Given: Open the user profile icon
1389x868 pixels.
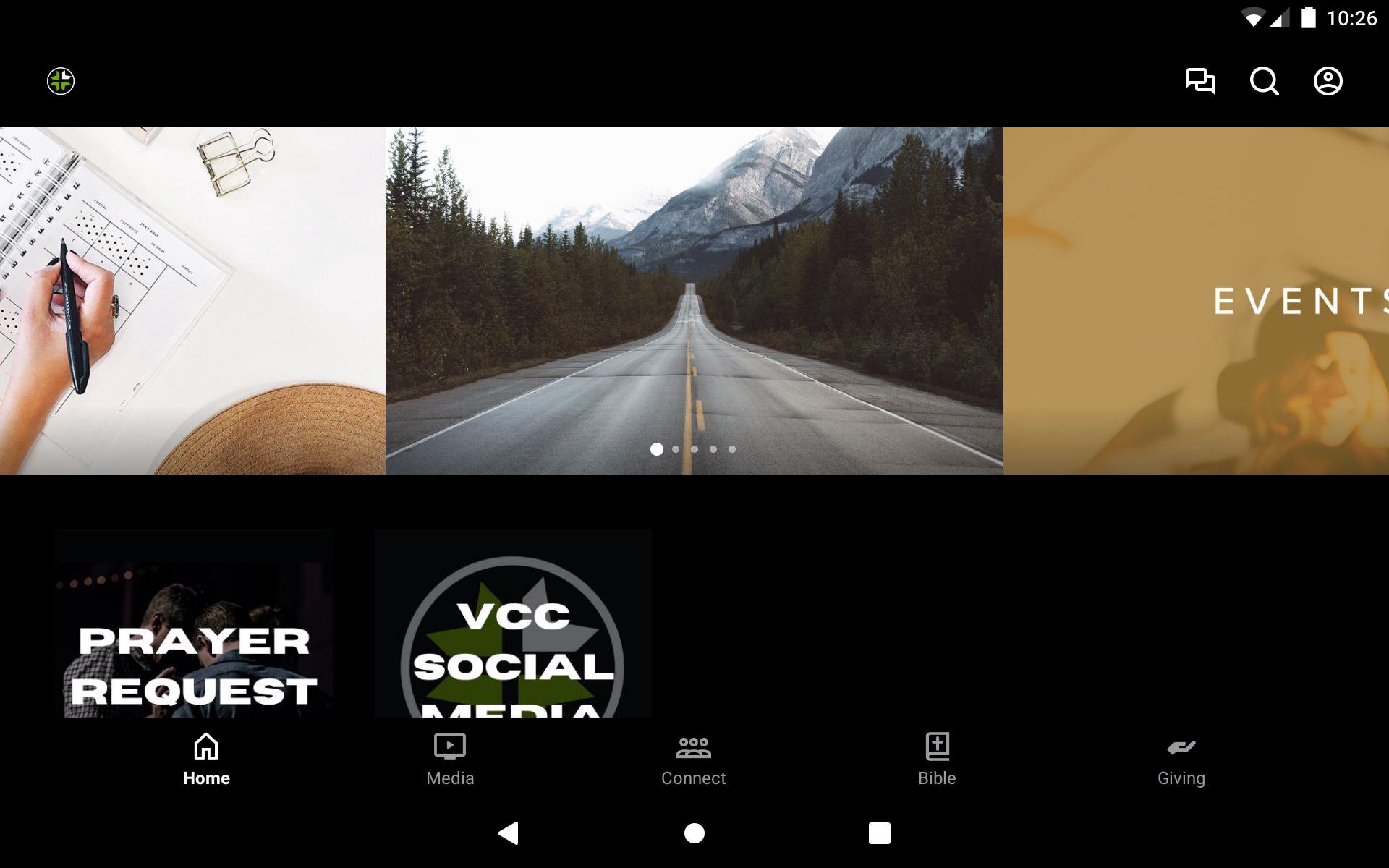Looking at the screenshot, I should point(1328,81).
